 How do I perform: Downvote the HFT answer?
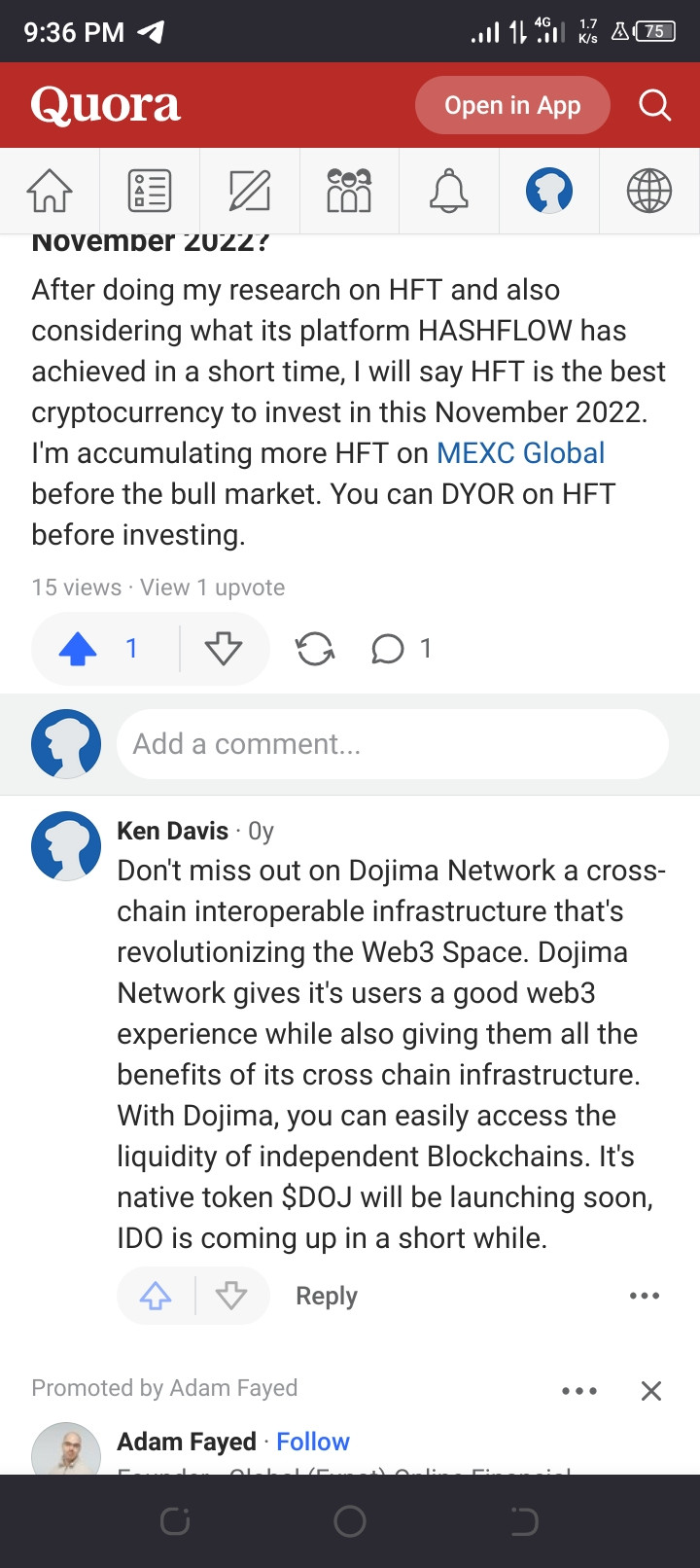pos(224,649)
